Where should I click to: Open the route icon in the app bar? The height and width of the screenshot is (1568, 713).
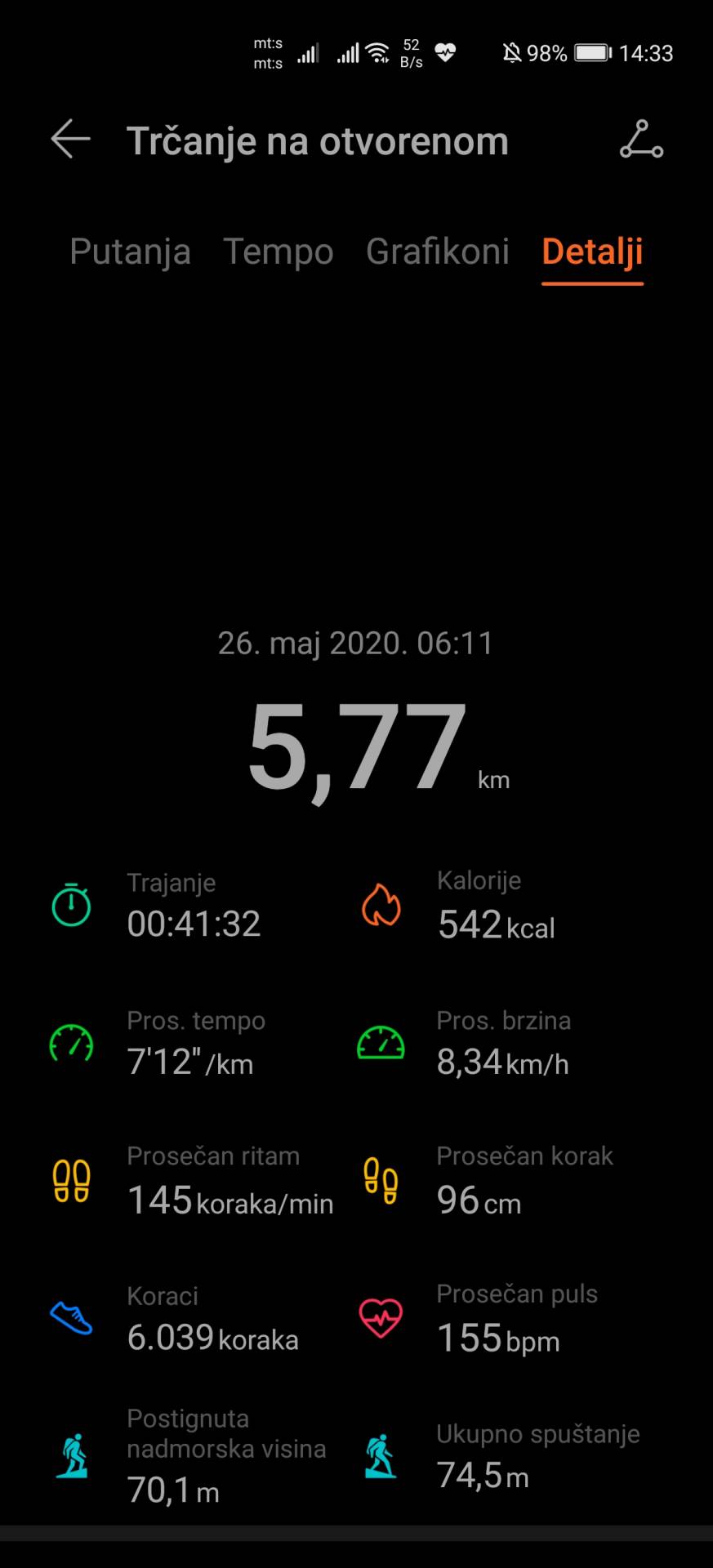641,140
